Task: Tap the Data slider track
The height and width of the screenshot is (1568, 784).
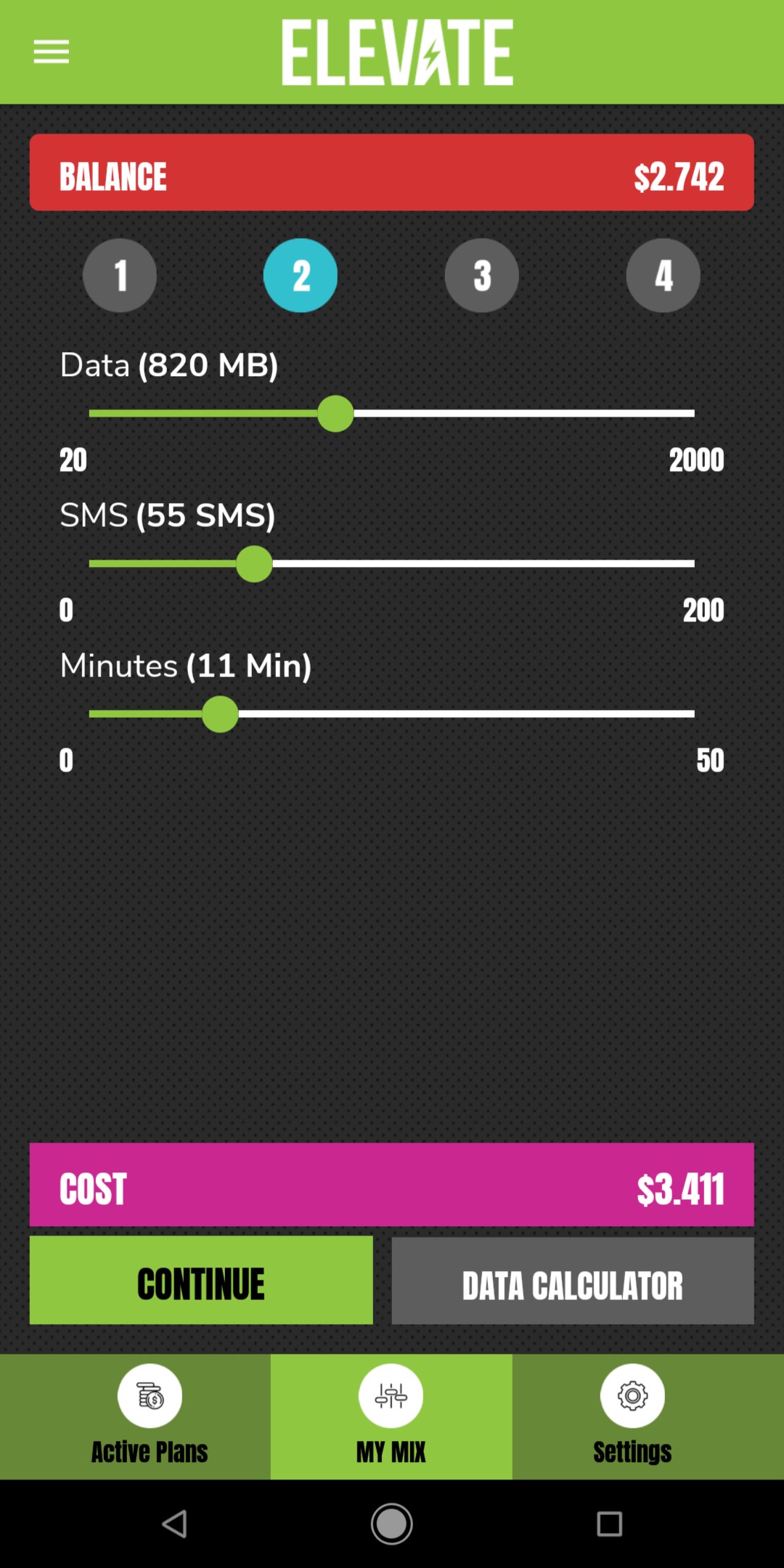Action: [392, 414]
